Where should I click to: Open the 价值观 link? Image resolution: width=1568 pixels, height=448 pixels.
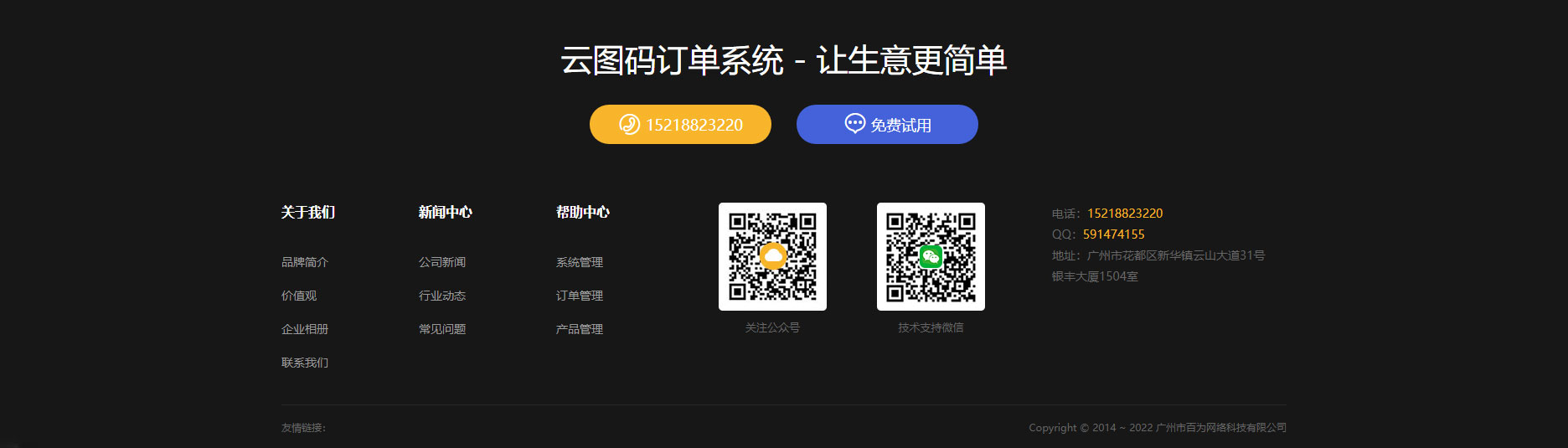(299, 296)
